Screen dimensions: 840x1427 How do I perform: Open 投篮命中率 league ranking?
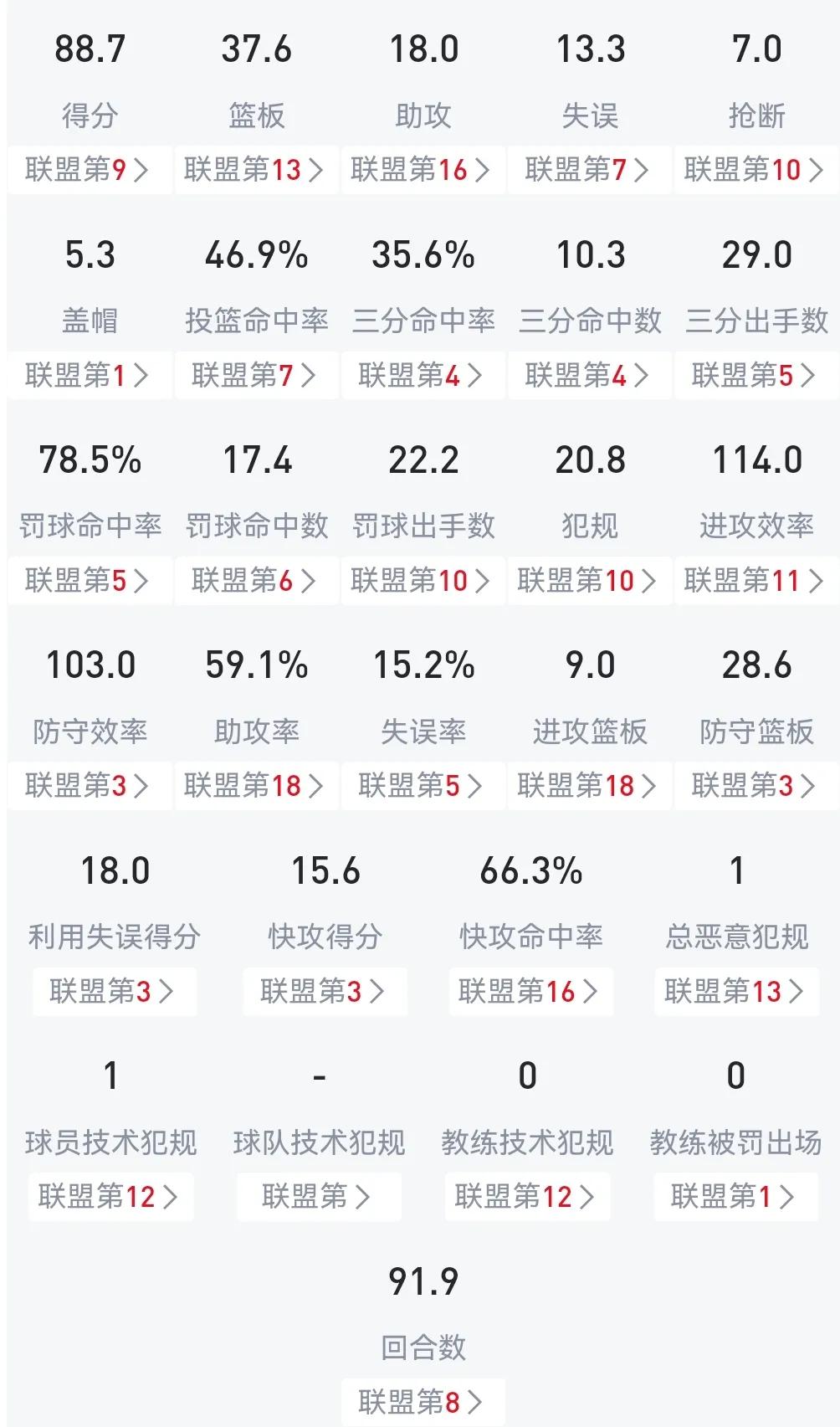tap(256, 375)
